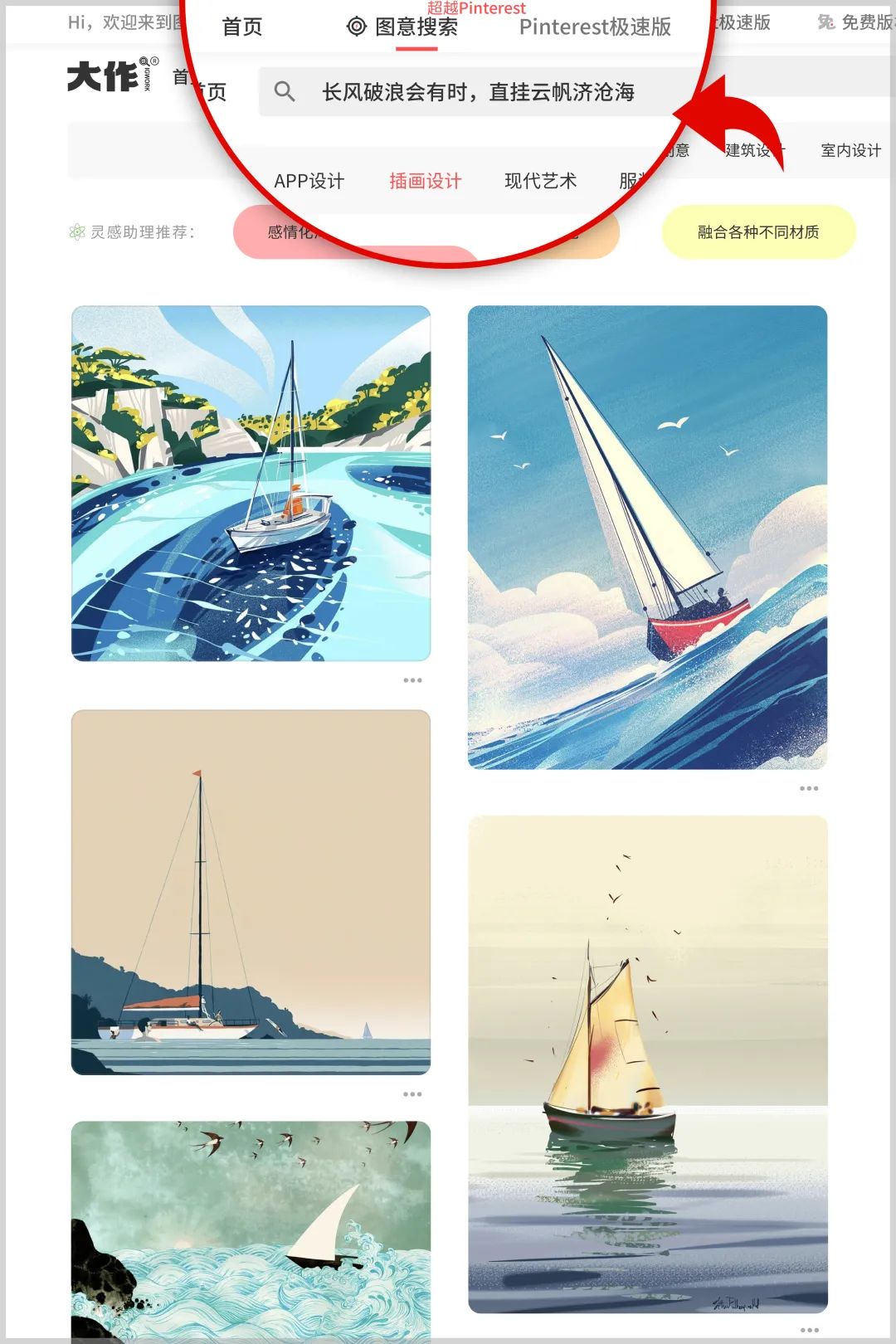Choose the APP设计 category
The image size is (896, 1344).
[x=309, y=181]
